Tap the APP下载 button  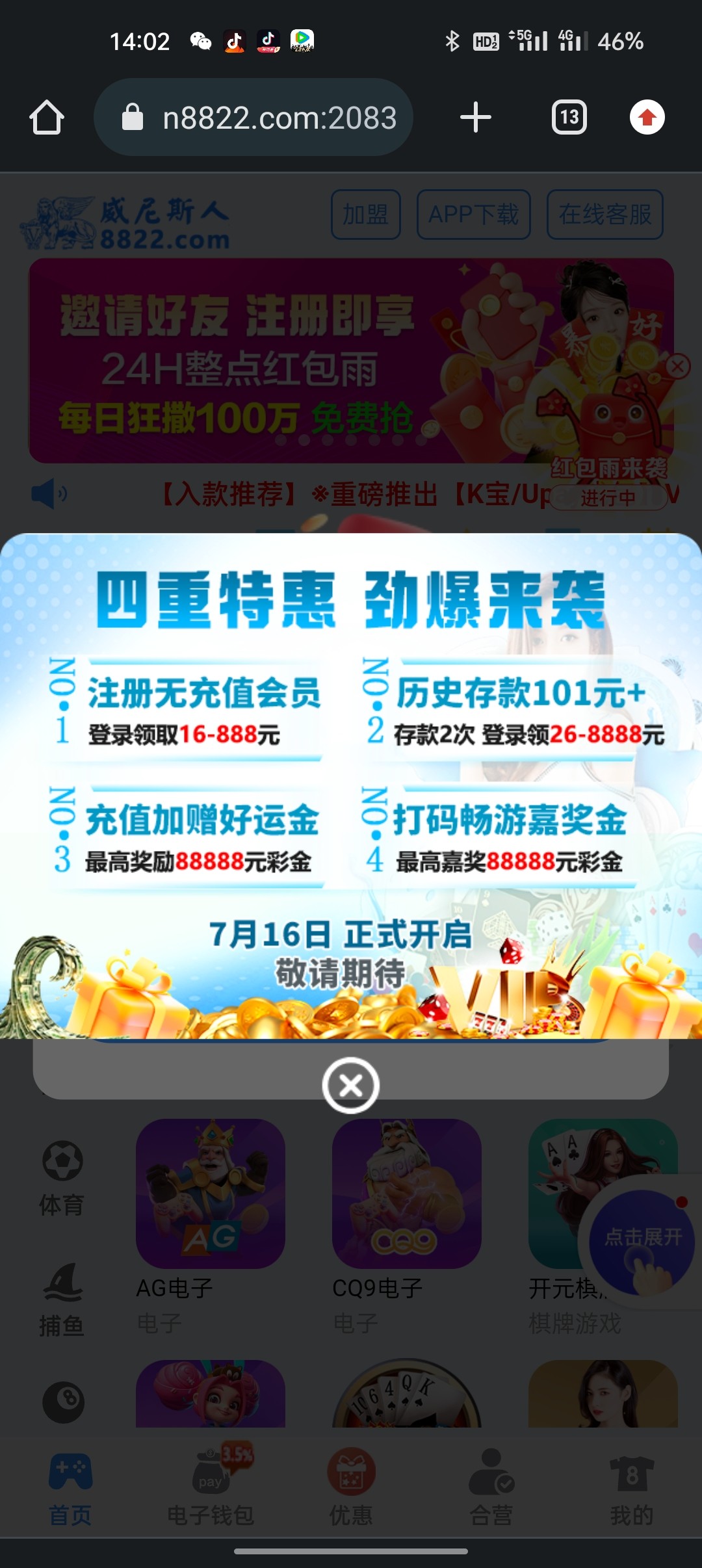[x=473, y=215]
